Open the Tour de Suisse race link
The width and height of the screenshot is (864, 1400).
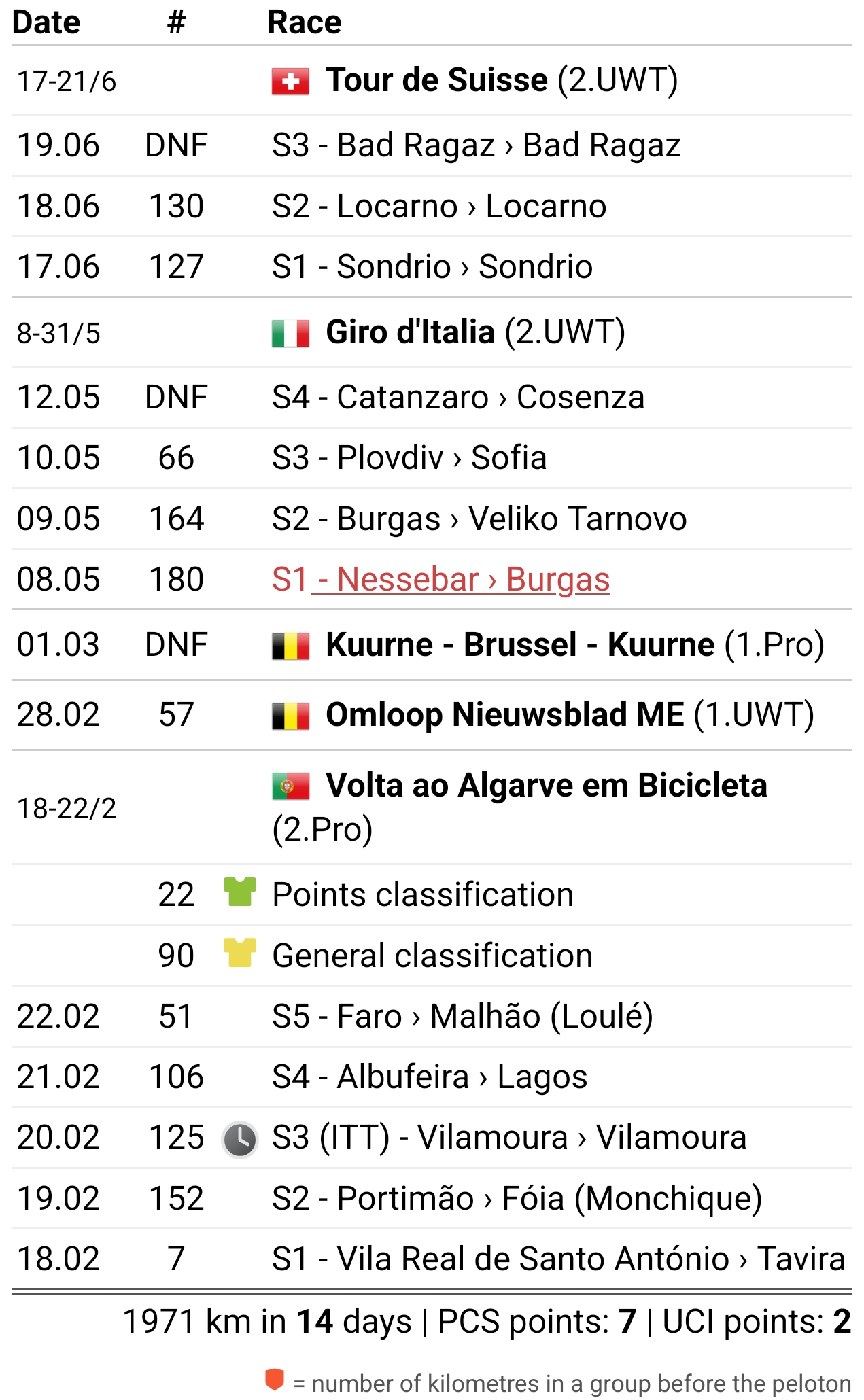[436, 80]
